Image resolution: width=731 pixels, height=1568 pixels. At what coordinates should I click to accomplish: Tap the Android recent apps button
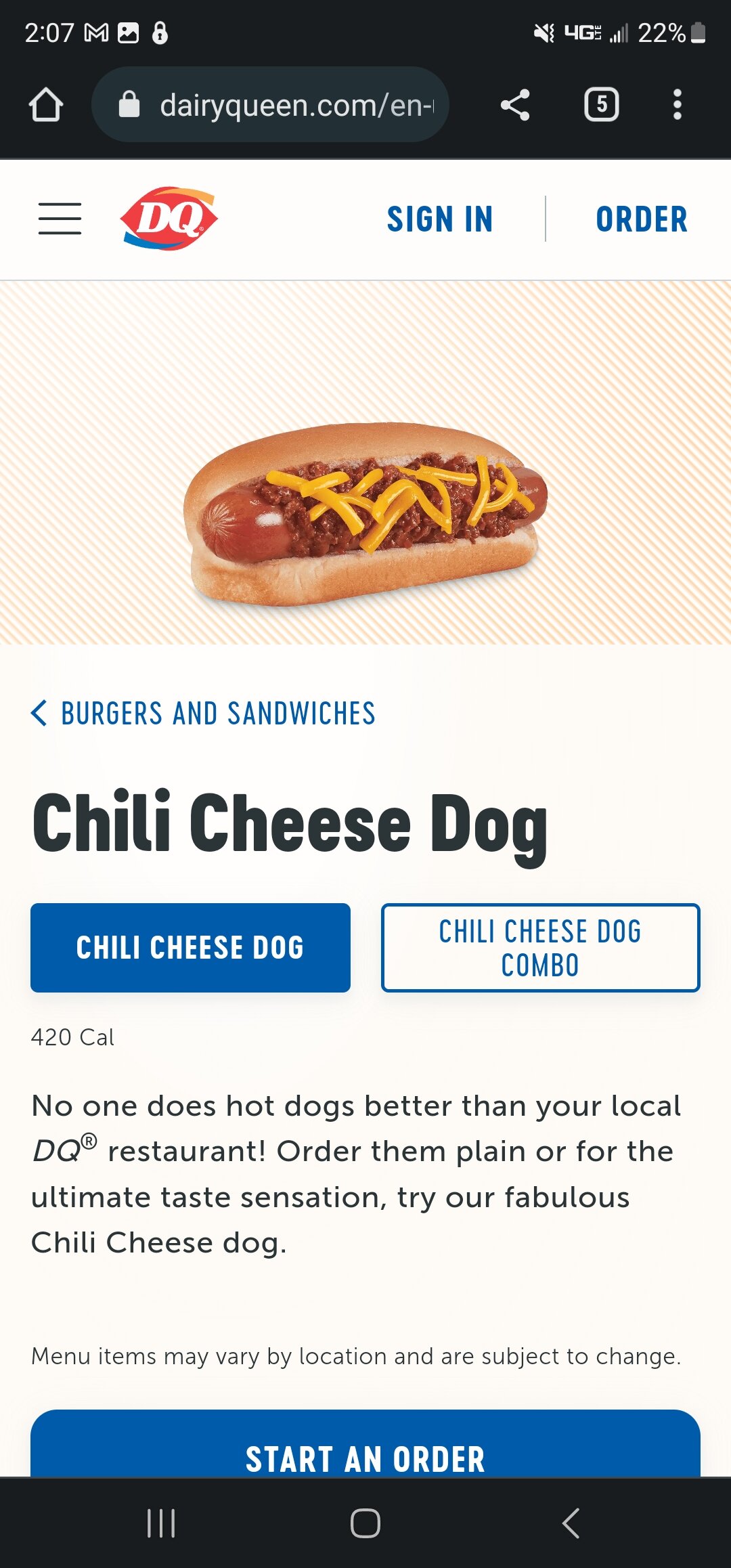click(x=160, y=1523)
